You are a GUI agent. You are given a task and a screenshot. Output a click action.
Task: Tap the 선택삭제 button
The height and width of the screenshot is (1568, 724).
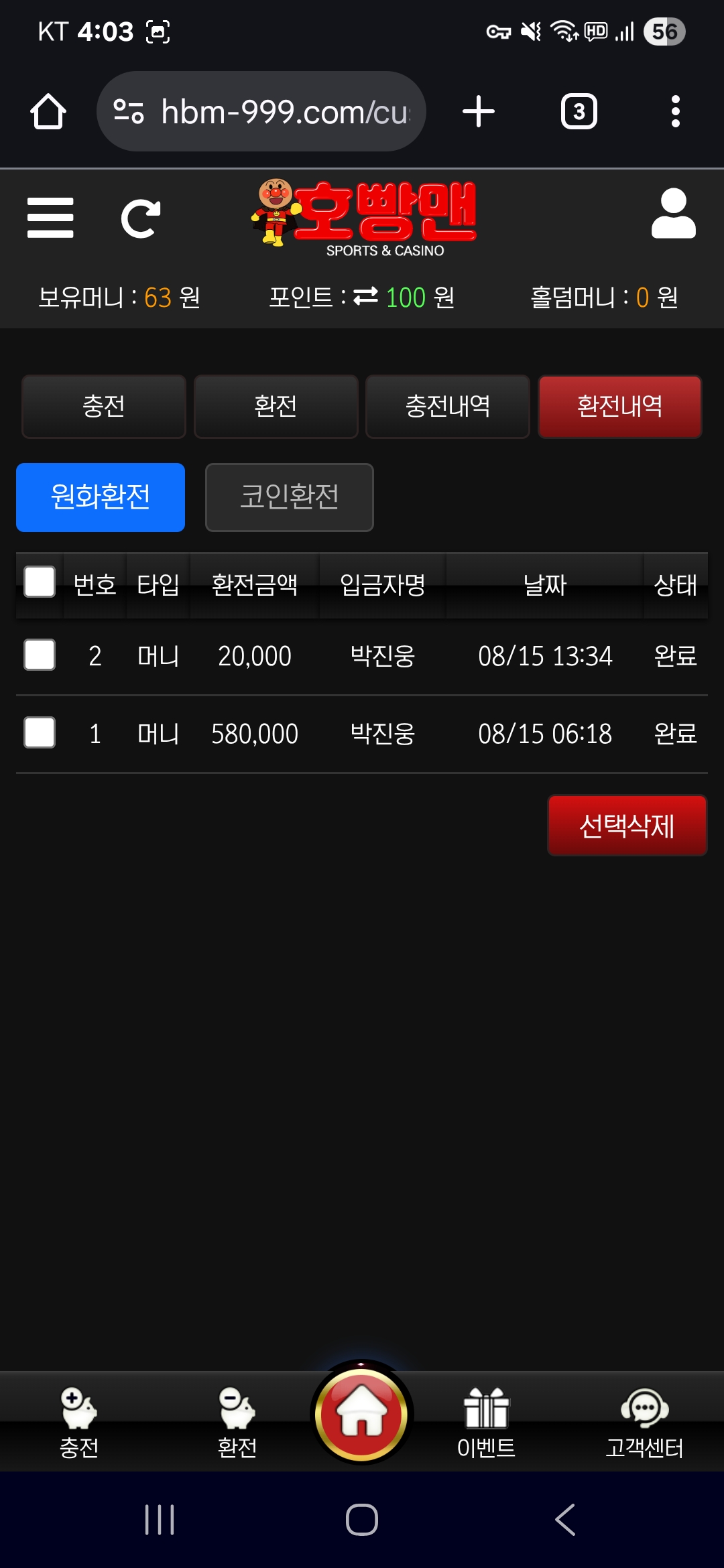click(x=627, y=826)
